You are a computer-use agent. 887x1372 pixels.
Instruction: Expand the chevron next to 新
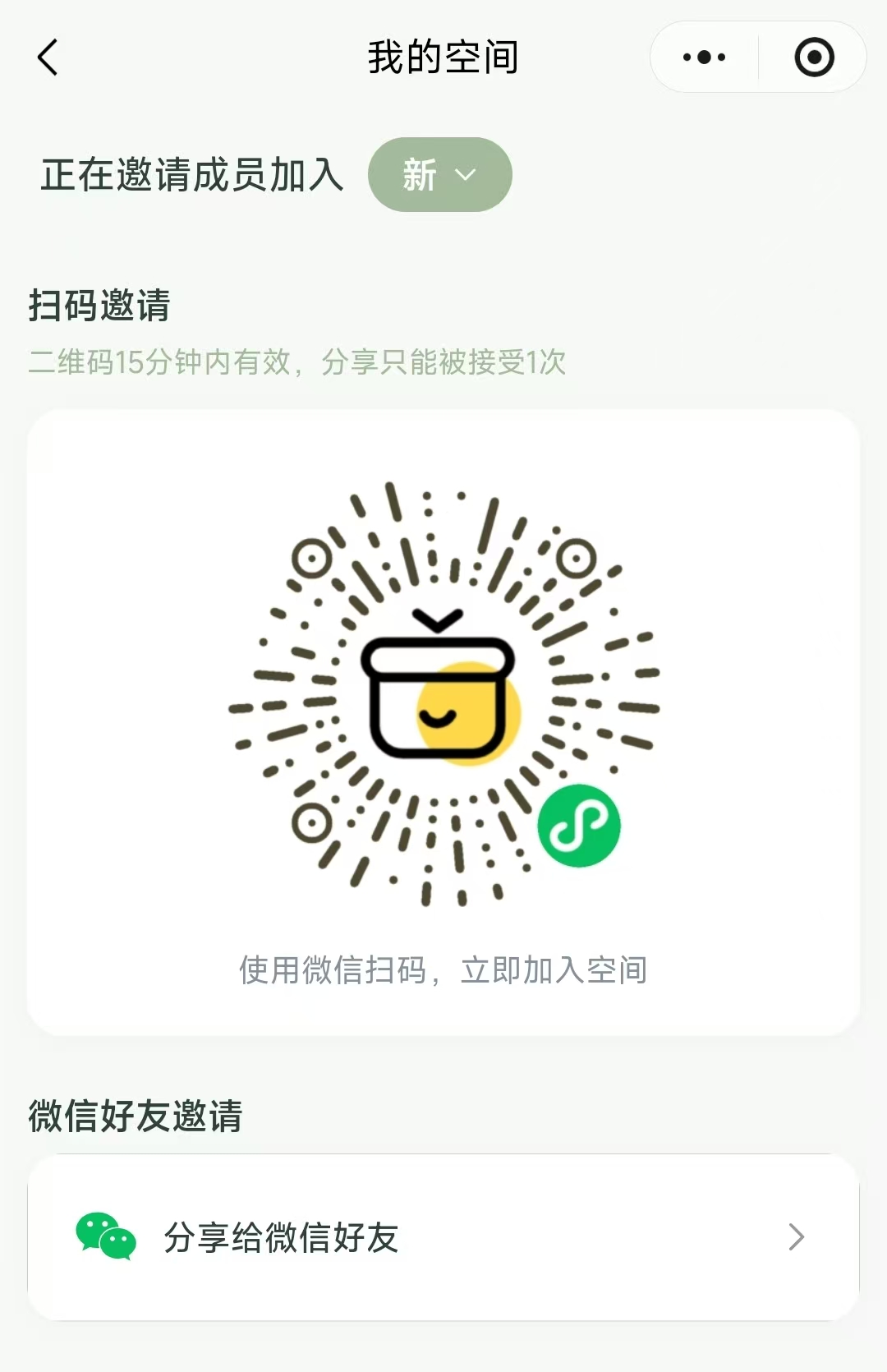click(x=466, y=174)
